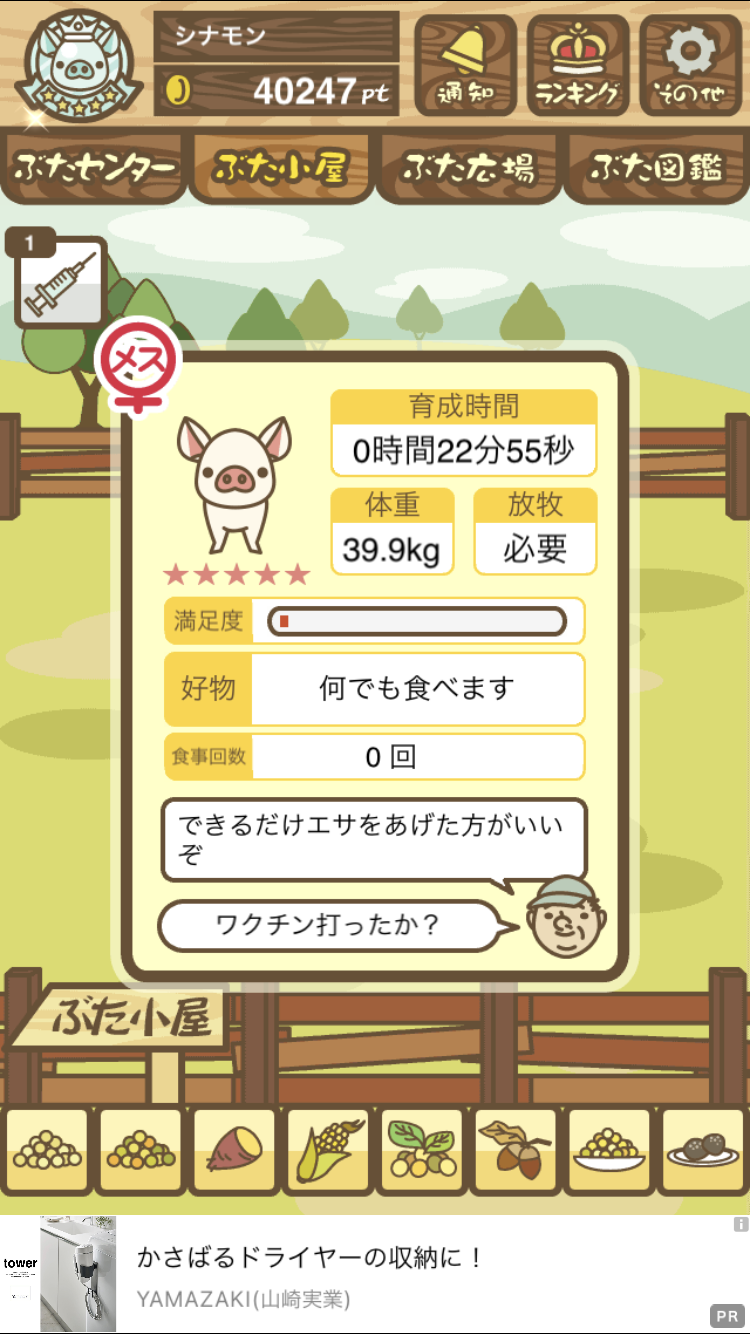Feed the pig a sweet potato

[x=234, y=1152]
